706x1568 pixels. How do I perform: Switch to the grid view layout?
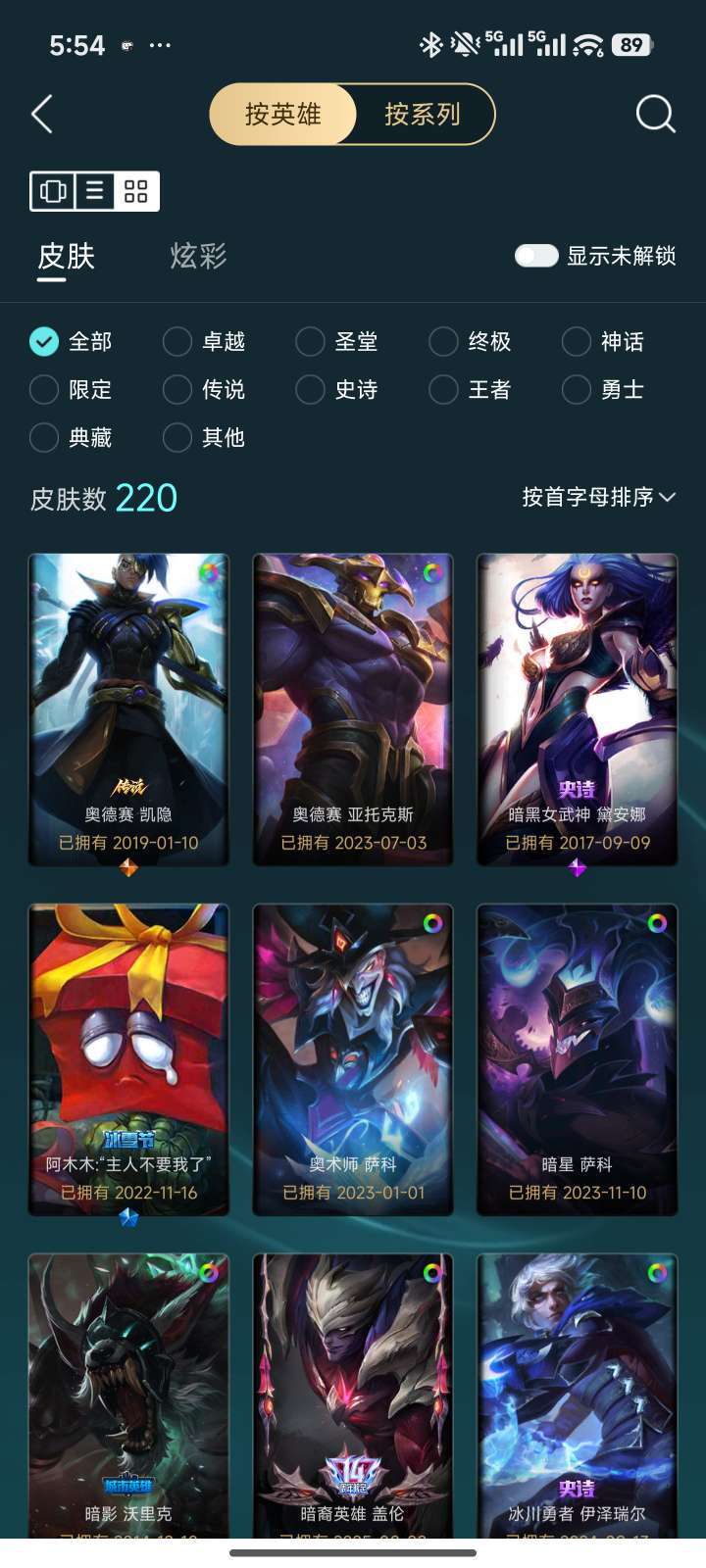coord(136,191)
